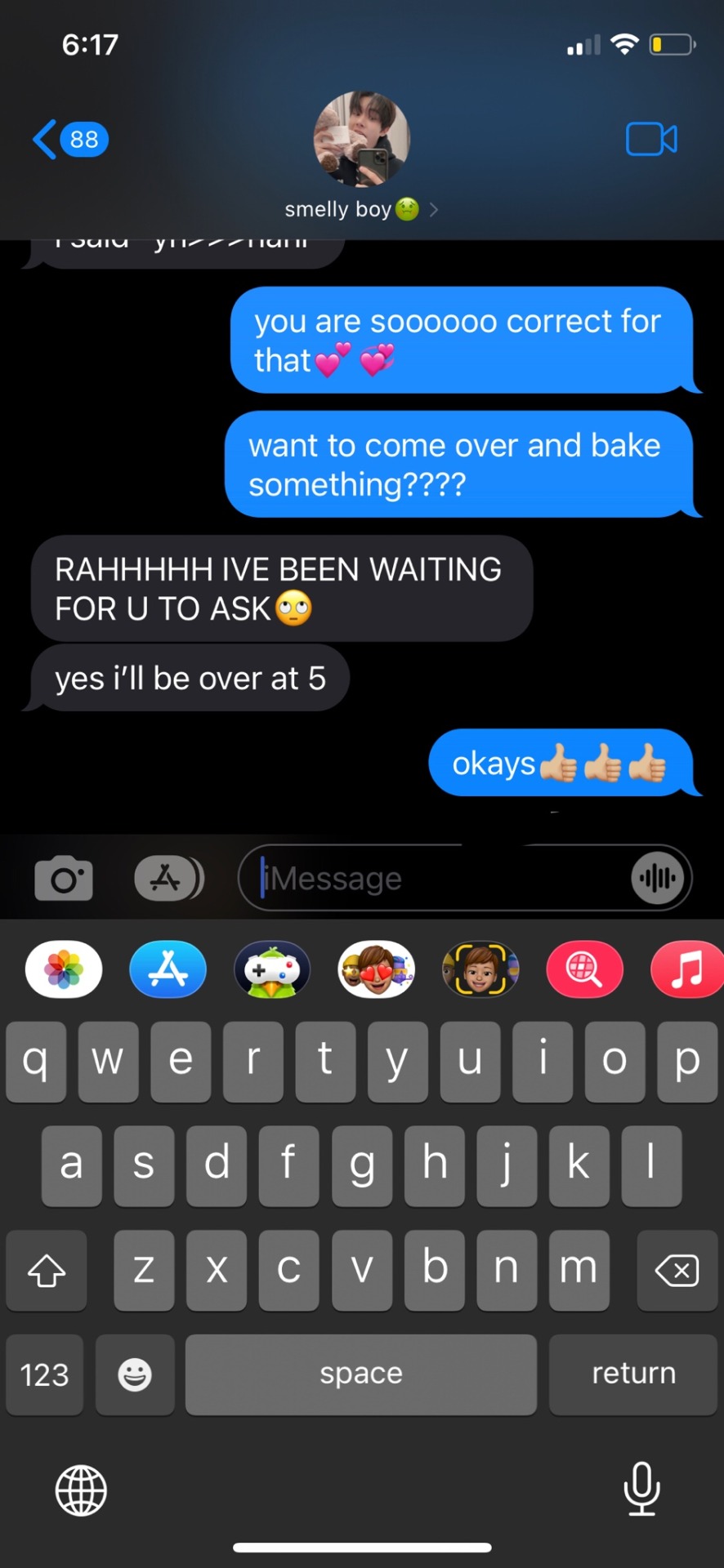
Task: Toggle the App Store apps drawer button
Action: [168, 879]
